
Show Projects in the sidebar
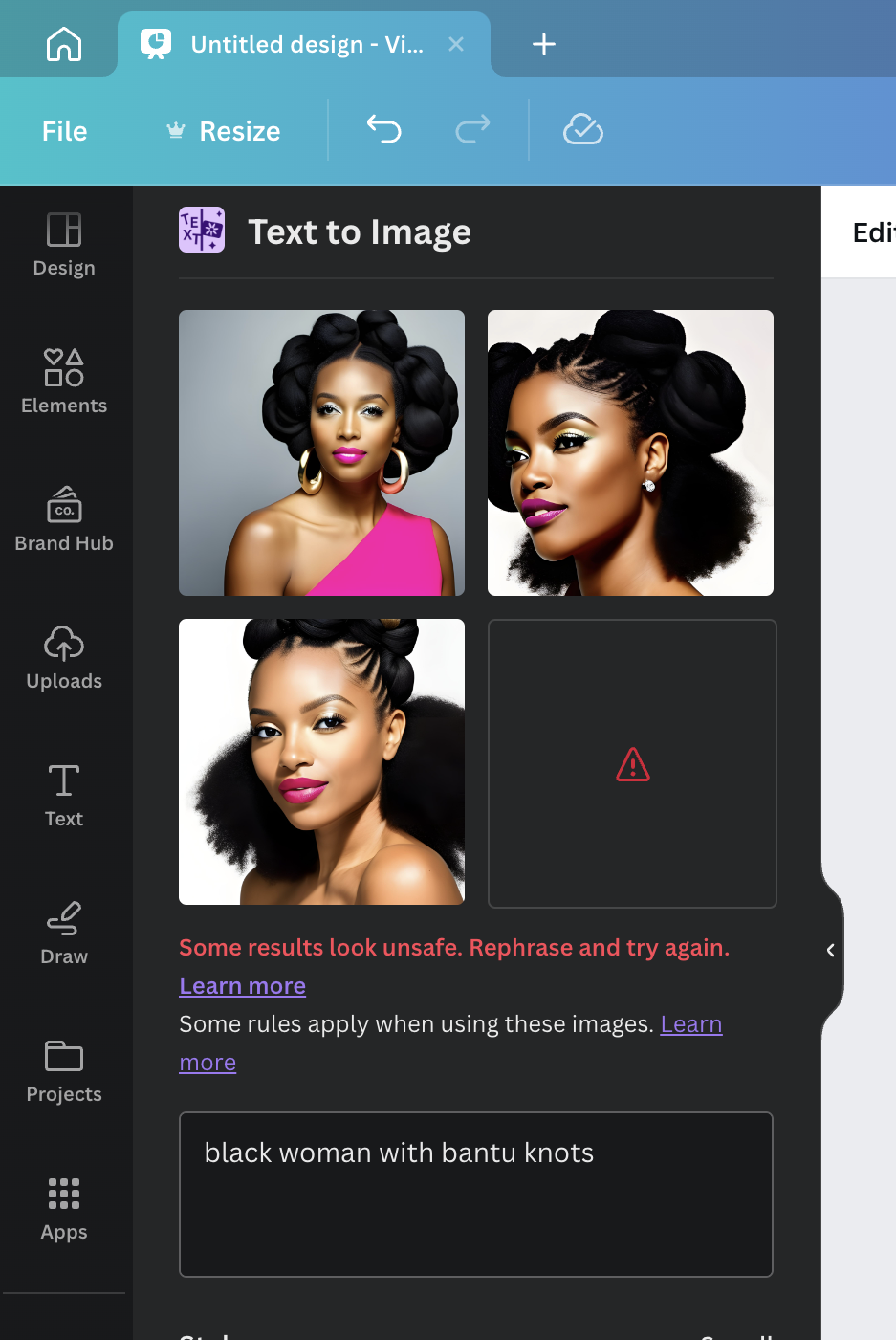(64, 1070)
